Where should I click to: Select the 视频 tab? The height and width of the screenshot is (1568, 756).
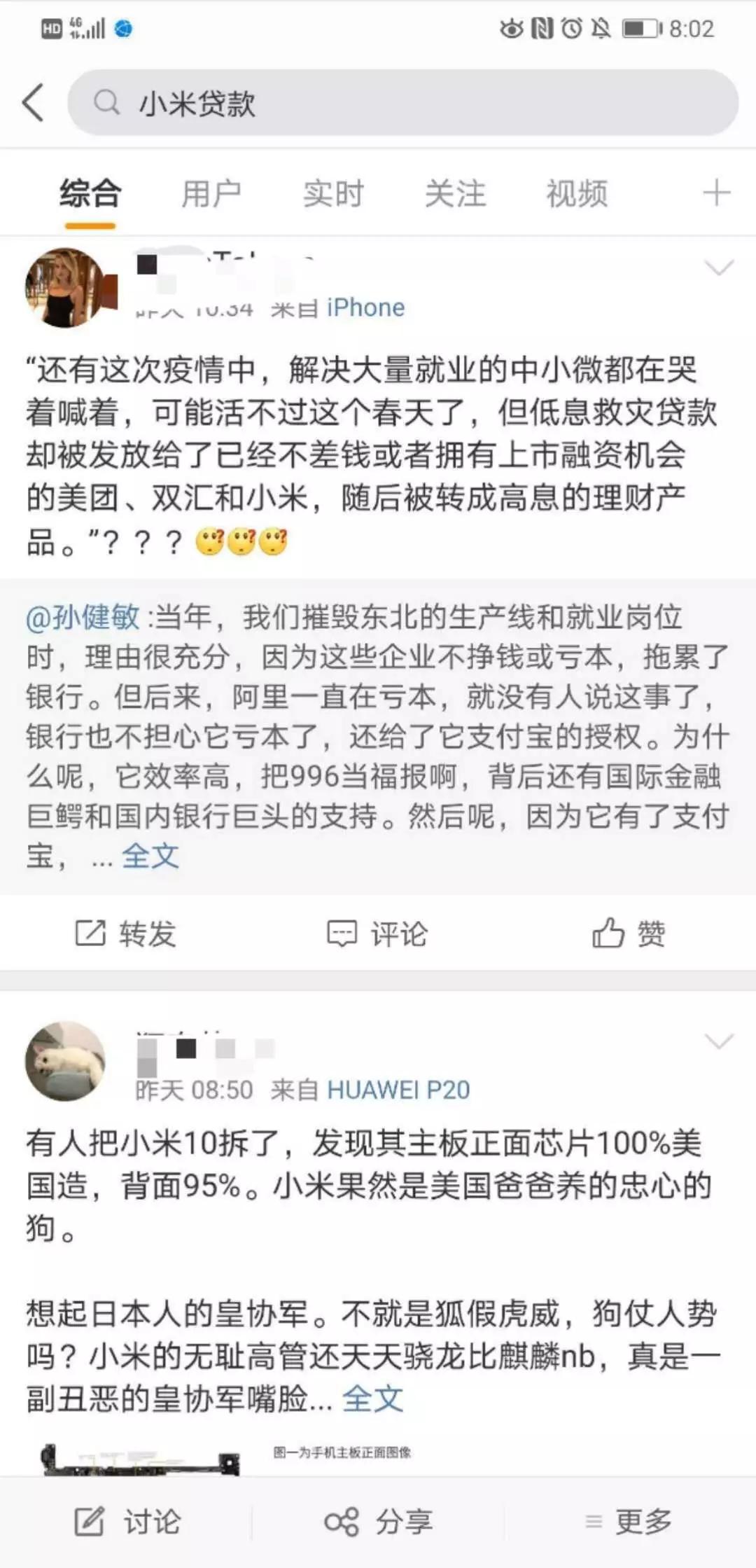tap(577, 194)
